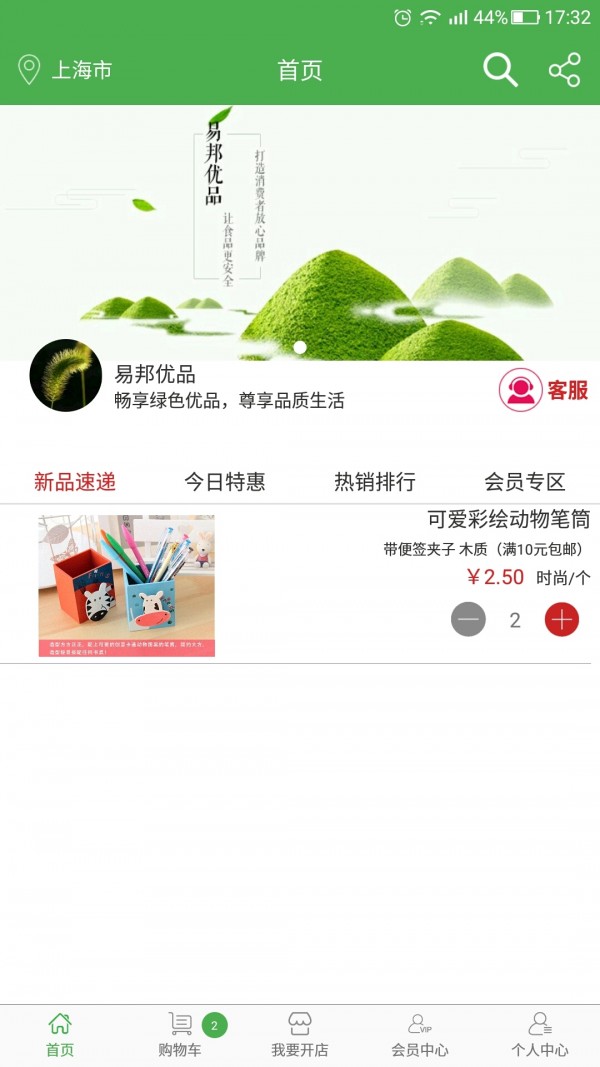Switch to the 今日特惠 tab
The height and width of the screenshot is (1067, 600).
(x=225, y=482)
